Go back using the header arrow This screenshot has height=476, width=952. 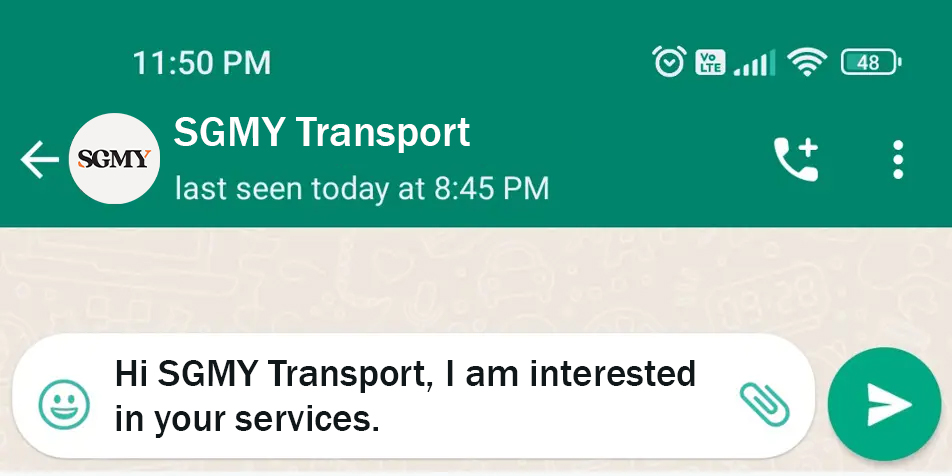(40, 159)
